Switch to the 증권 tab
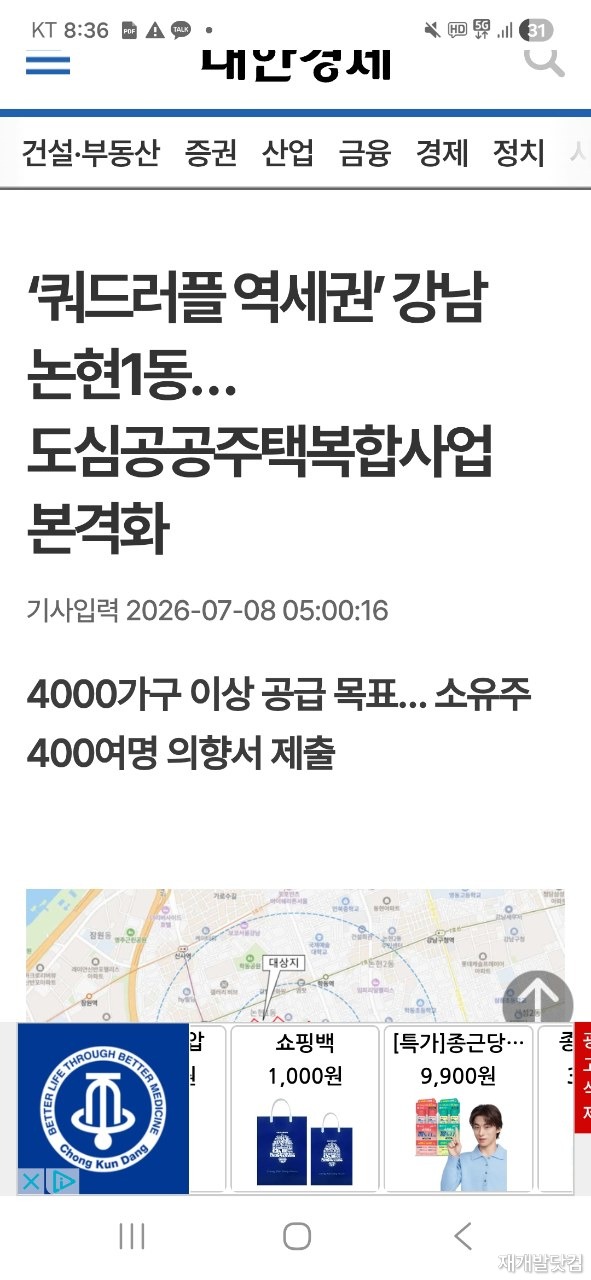 [210, 153]
